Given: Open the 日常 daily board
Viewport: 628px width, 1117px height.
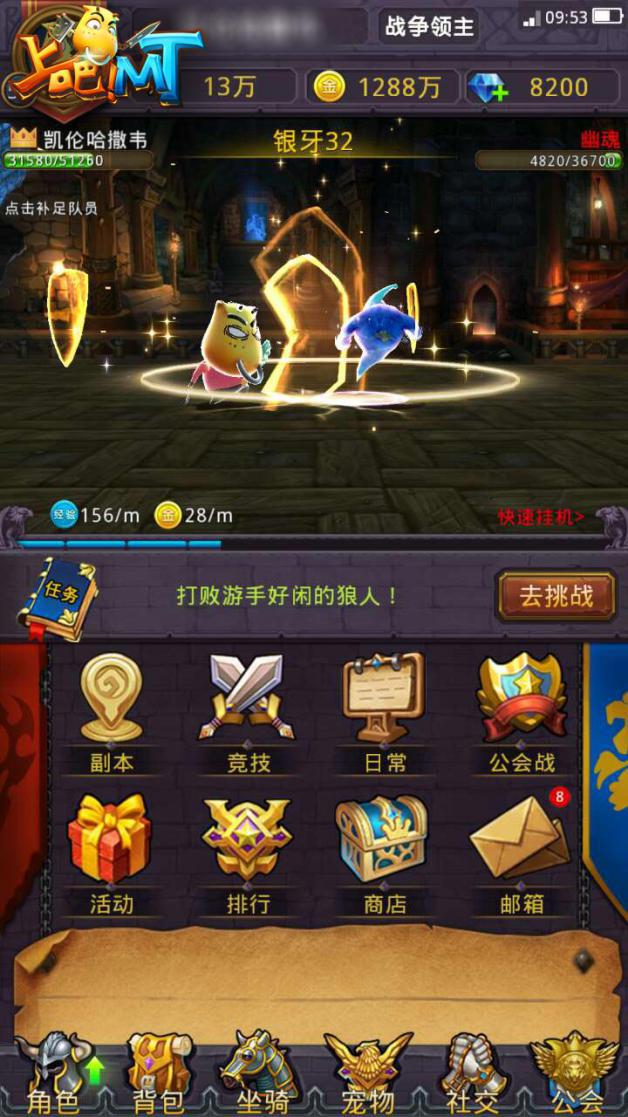Looking at the screenshot, I should 384,710.
